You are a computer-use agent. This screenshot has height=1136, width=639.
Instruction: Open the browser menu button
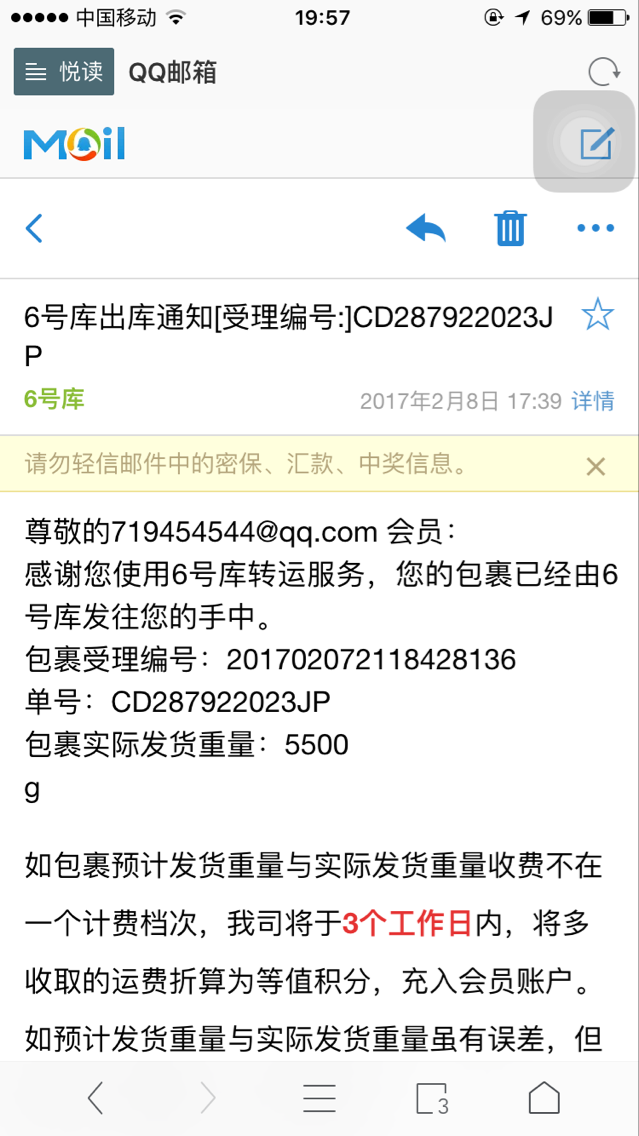coord(320,1098)
